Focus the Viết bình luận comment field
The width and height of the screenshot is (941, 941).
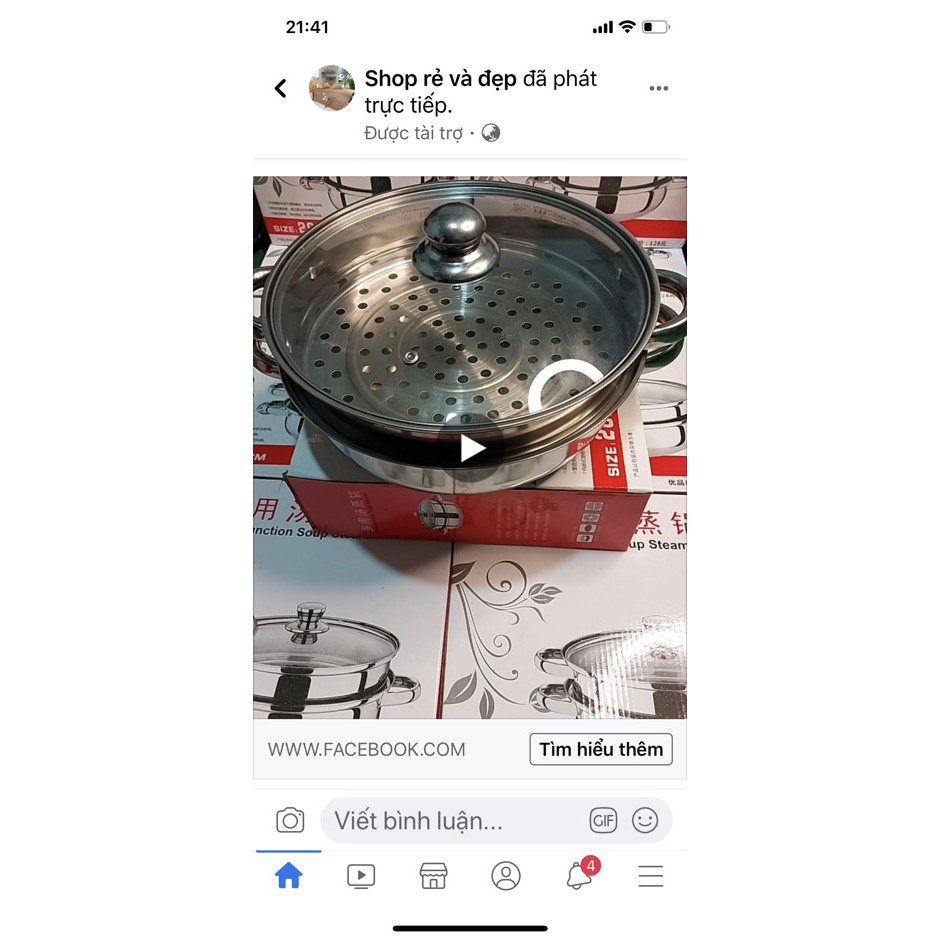point(450,821)
